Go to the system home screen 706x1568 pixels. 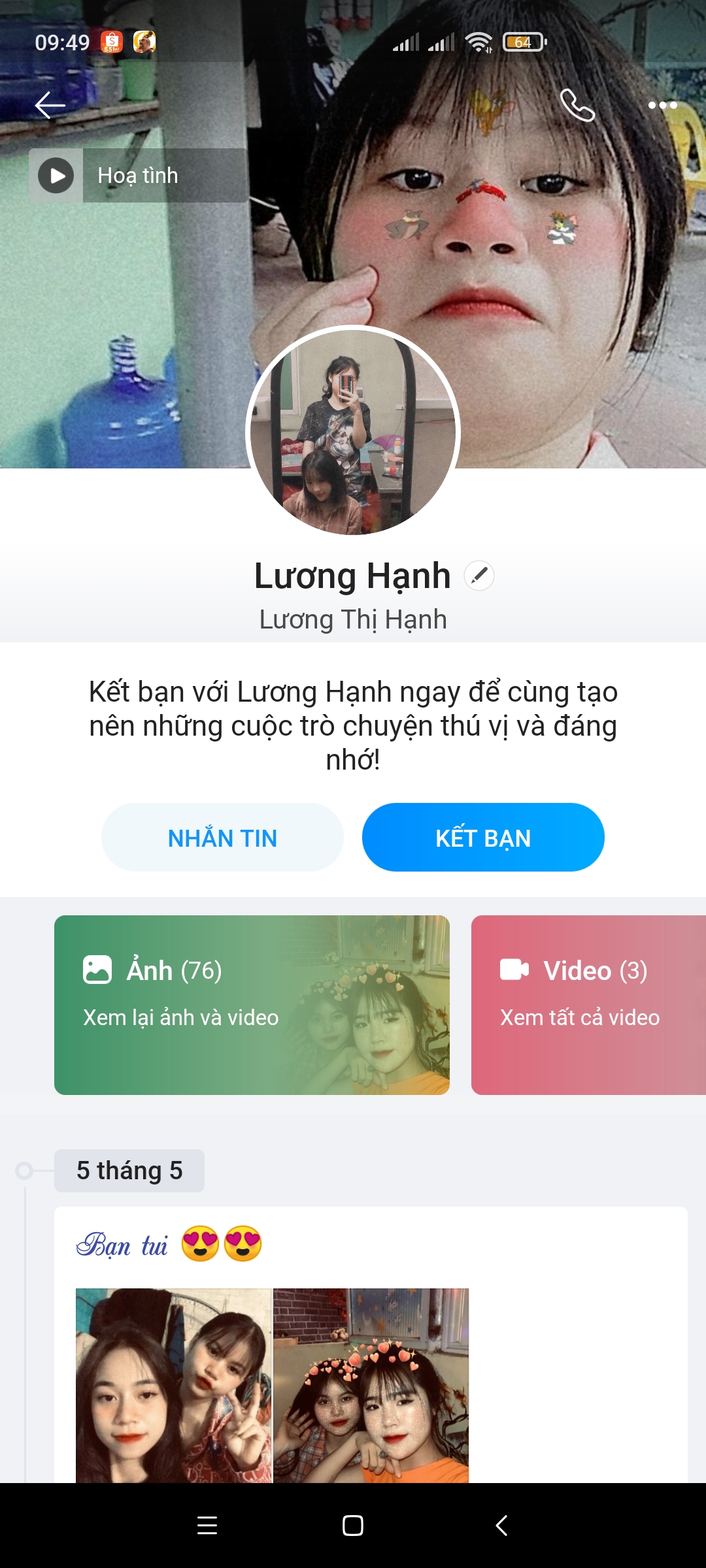coord(353,1526)
